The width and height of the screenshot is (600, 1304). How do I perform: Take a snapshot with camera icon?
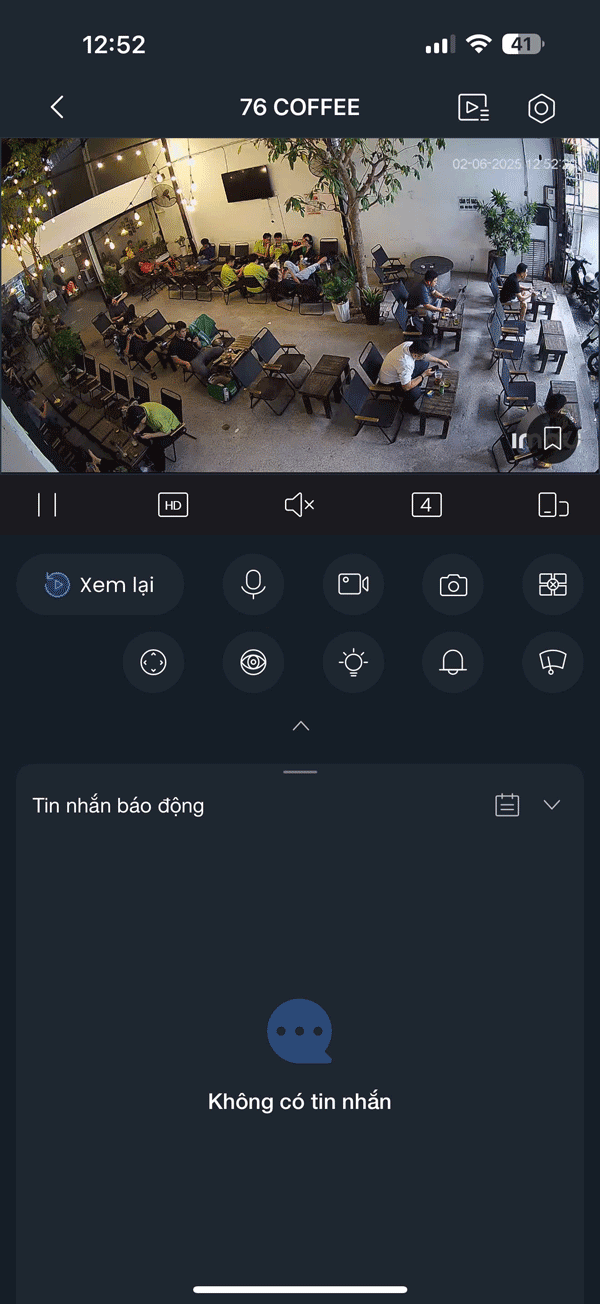453,584
